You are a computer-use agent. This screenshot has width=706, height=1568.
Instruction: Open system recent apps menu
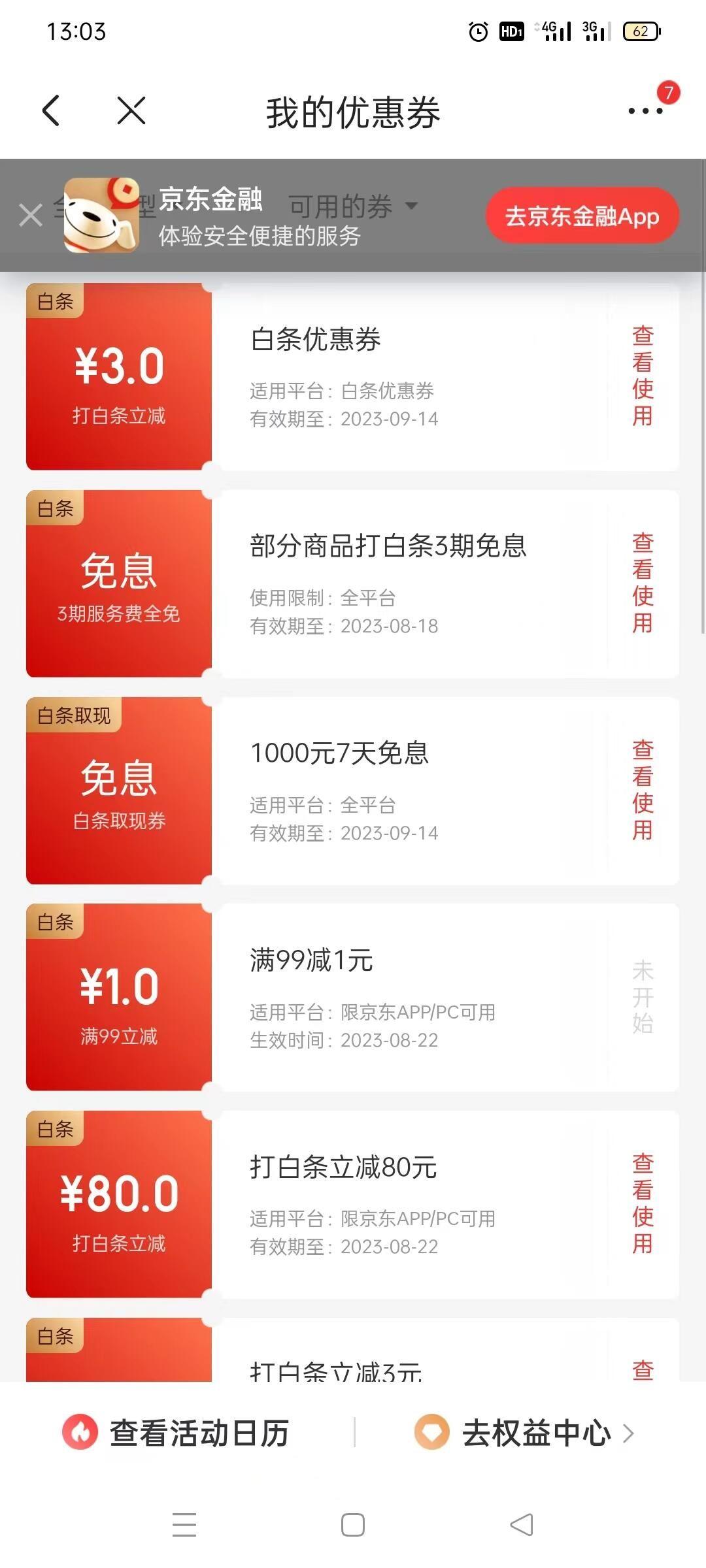click(184, 1525)
